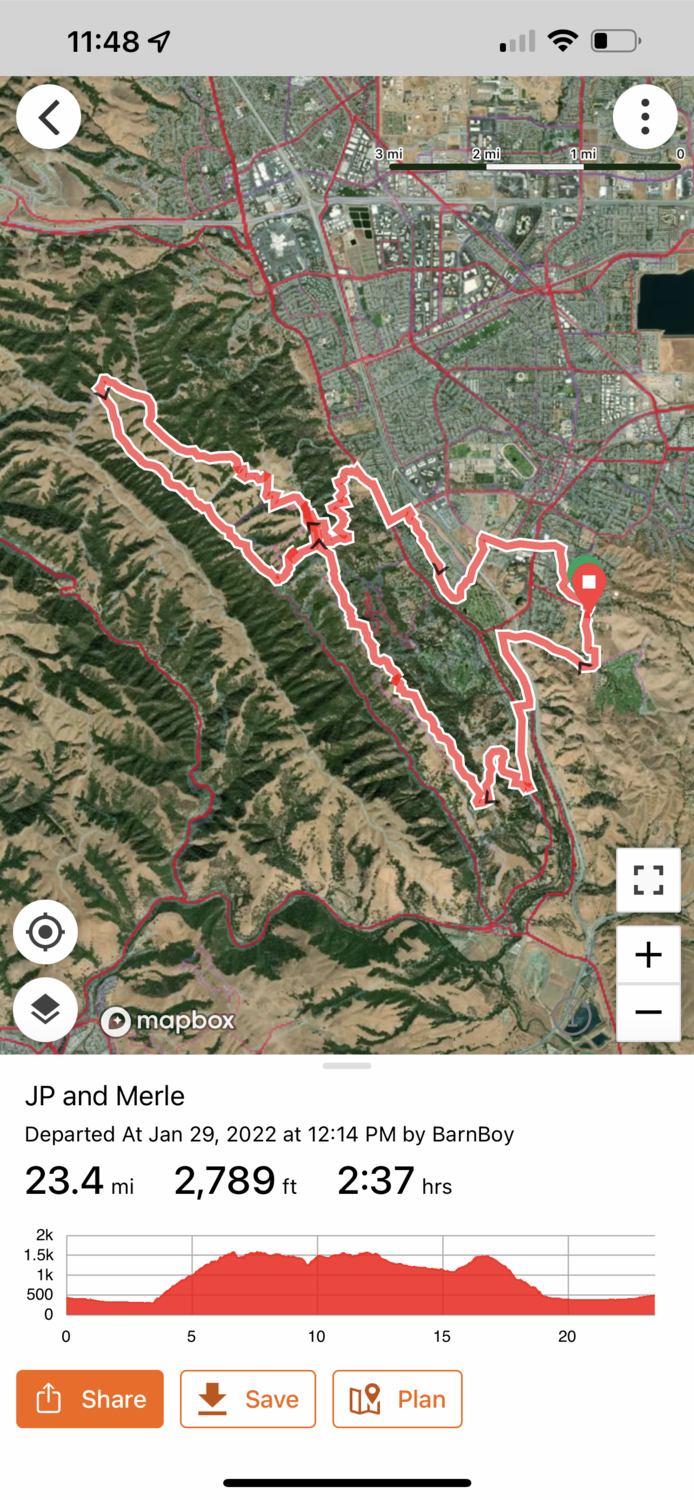Viewport: 694px width, 1500px height.
Task: Tap the red end marker on map
Action: click(589, 584)
